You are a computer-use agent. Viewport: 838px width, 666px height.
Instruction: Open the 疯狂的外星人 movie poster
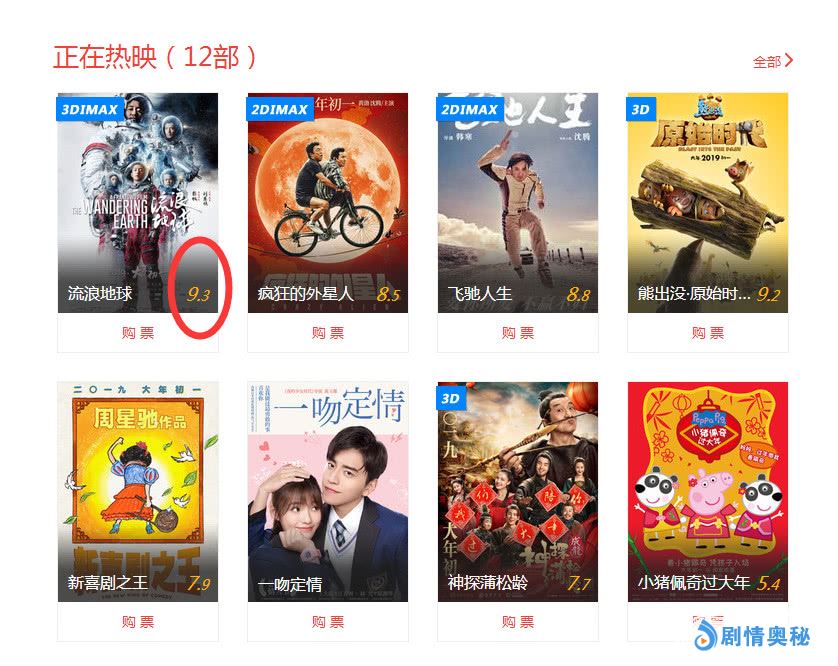pos(327,200)
